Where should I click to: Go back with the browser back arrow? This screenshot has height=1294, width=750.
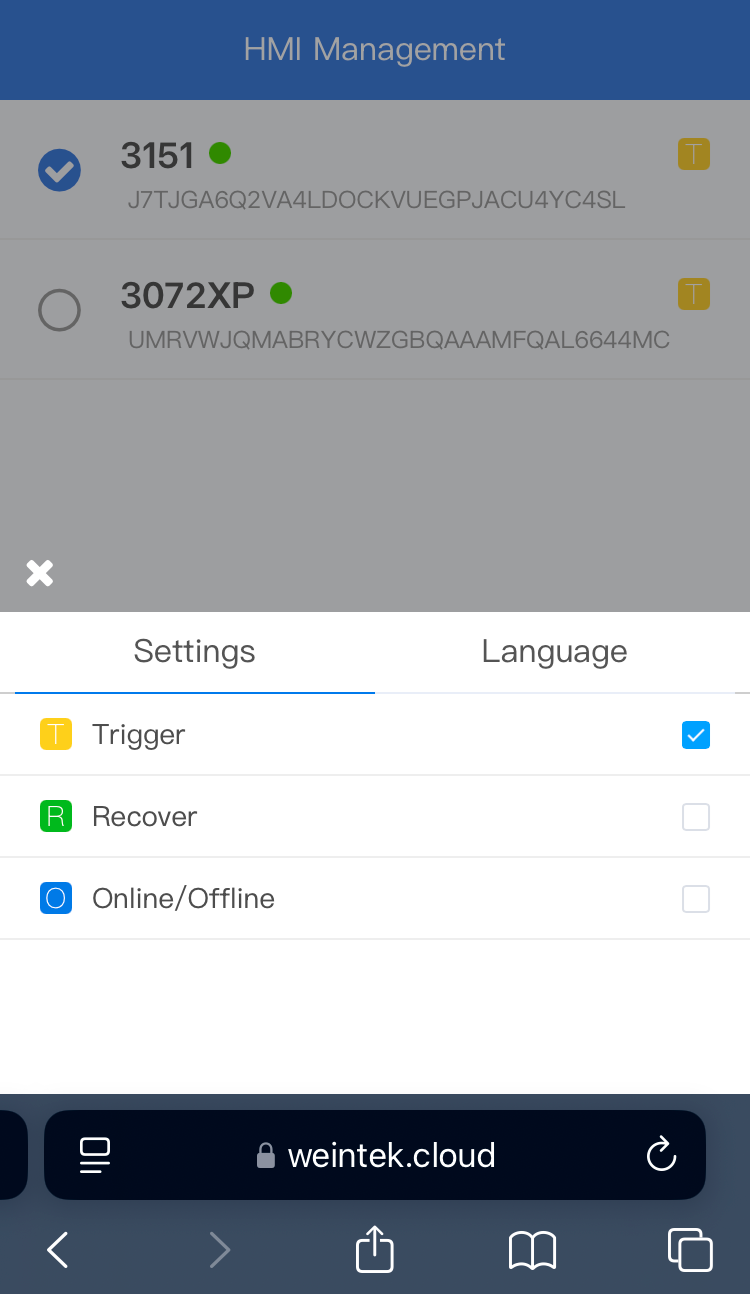[58, 1250]
